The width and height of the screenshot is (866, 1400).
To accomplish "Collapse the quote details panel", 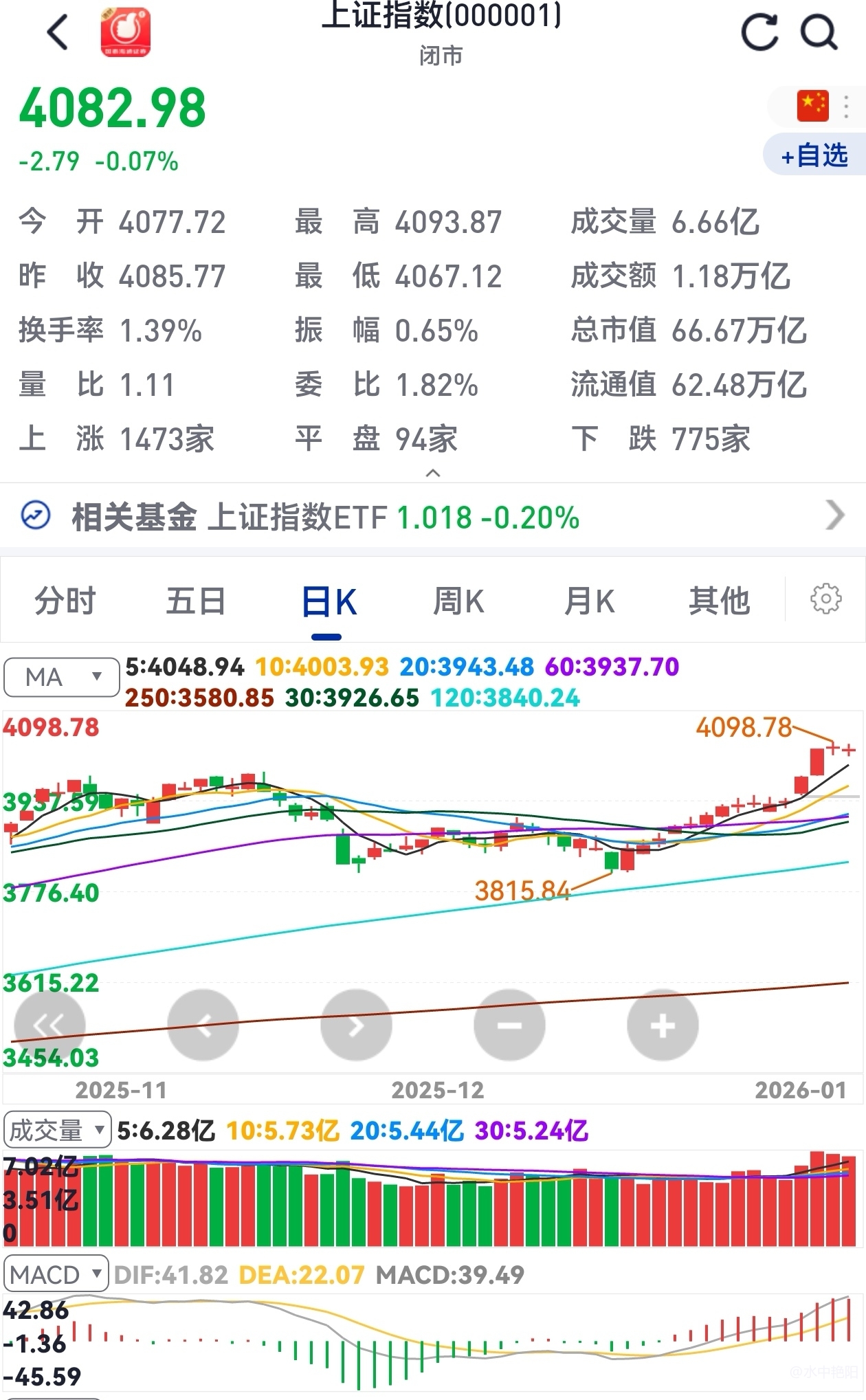I will pos(433,473).
